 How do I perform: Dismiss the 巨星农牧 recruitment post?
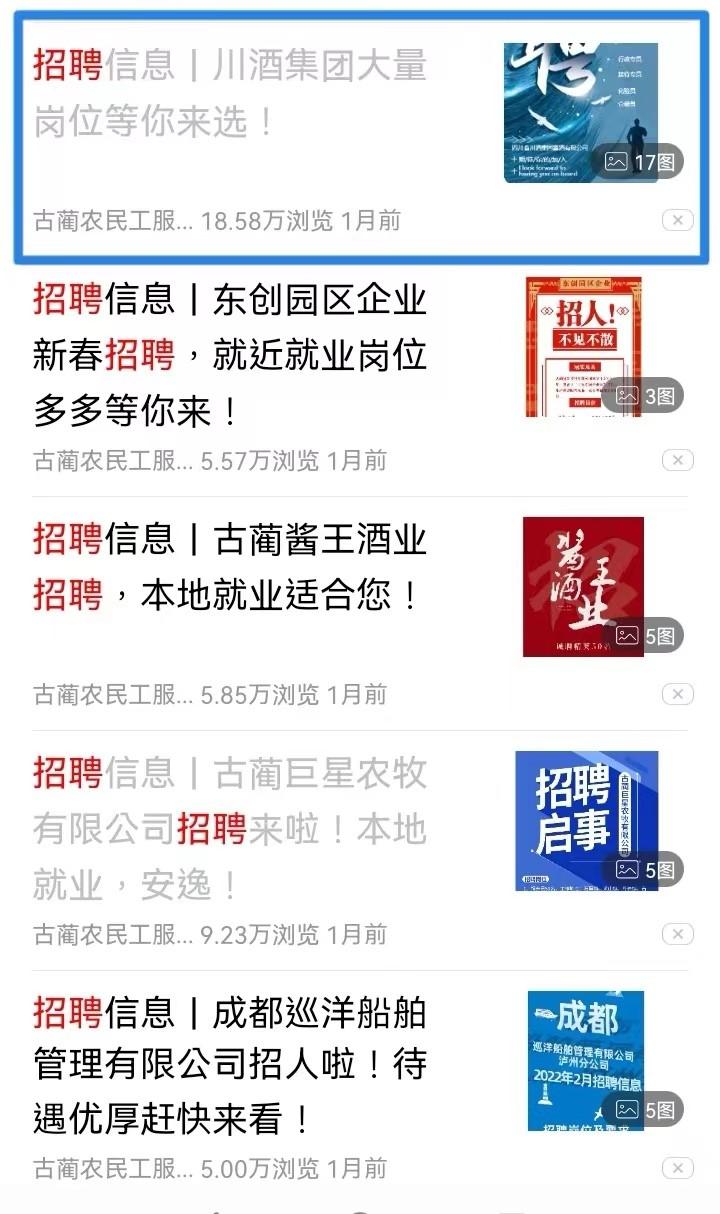[678, 935]
